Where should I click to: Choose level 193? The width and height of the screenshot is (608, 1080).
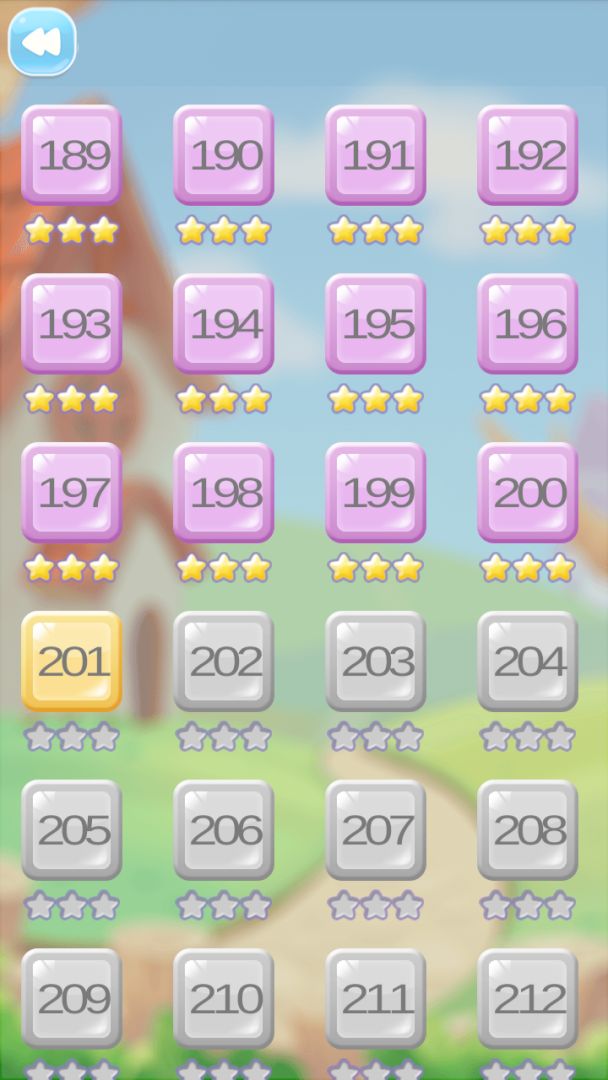pyautogui.click(x=72, y=324)
